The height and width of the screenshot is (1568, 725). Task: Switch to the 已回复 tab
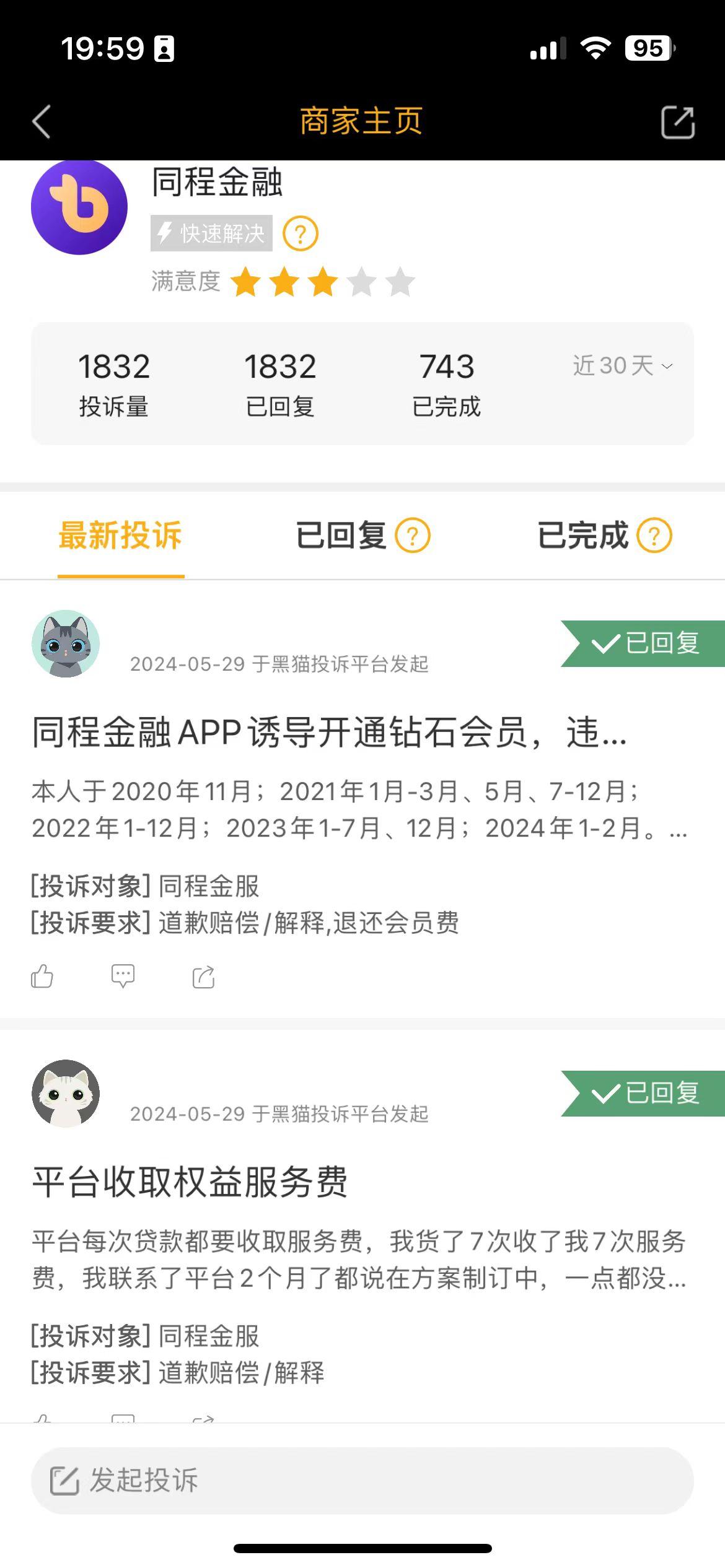coord(341,536)
